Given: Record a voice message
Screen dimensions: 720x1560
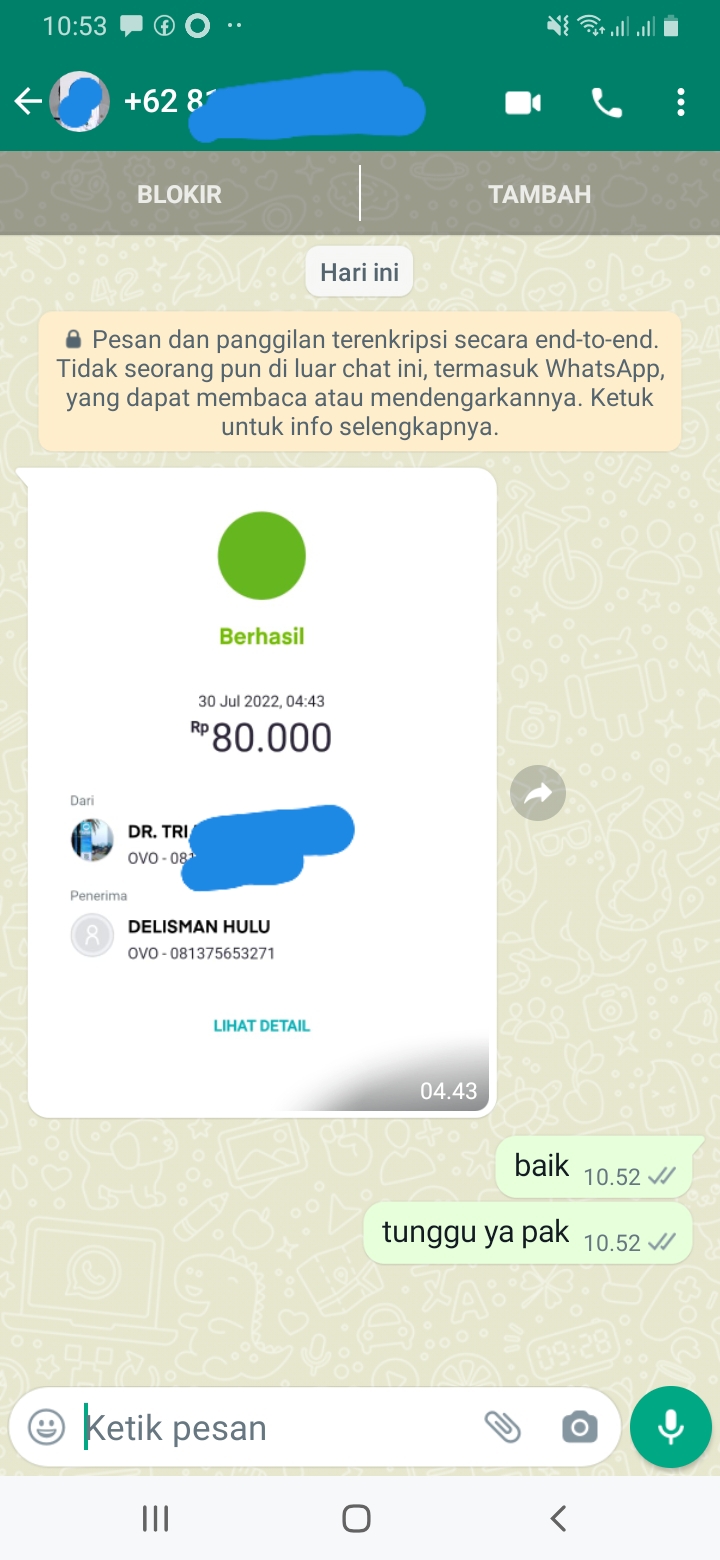Looking at the screenshot, I should click(x=670, y=1427).
